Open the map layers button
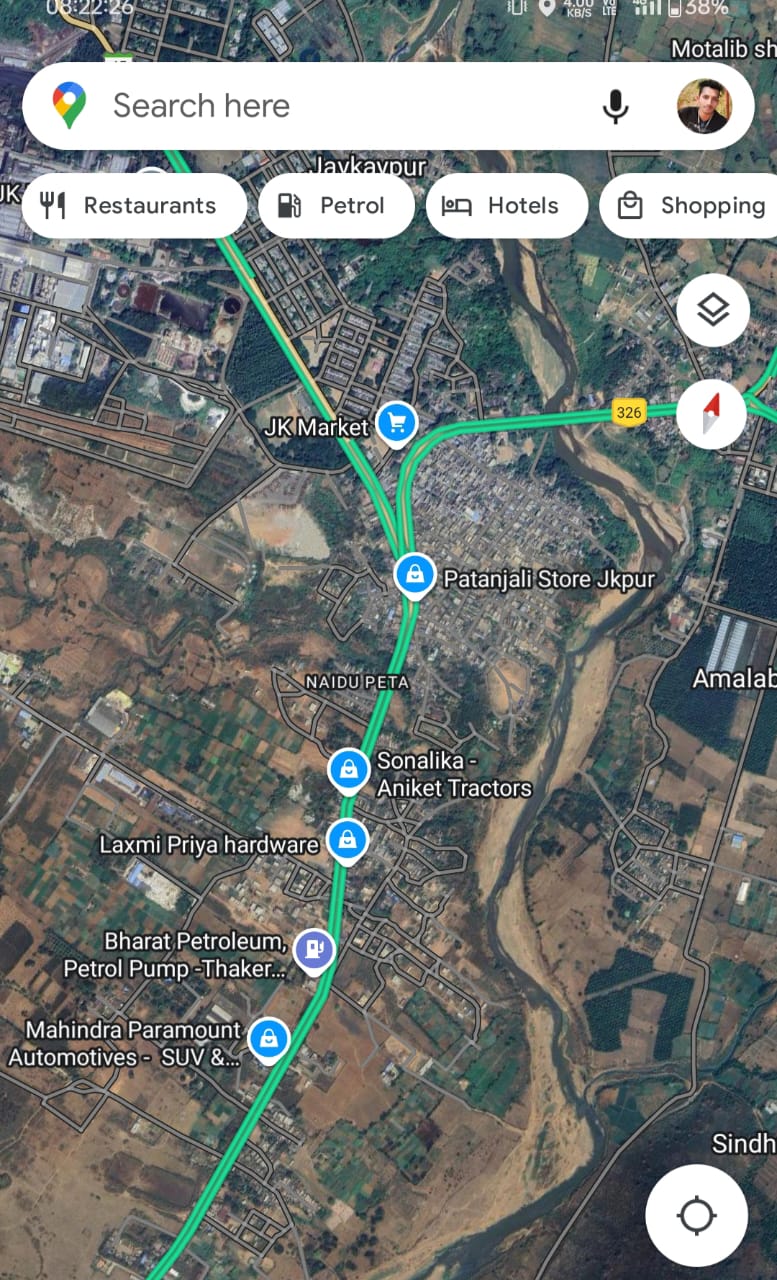777x1280 pixels. click(713, 310)
